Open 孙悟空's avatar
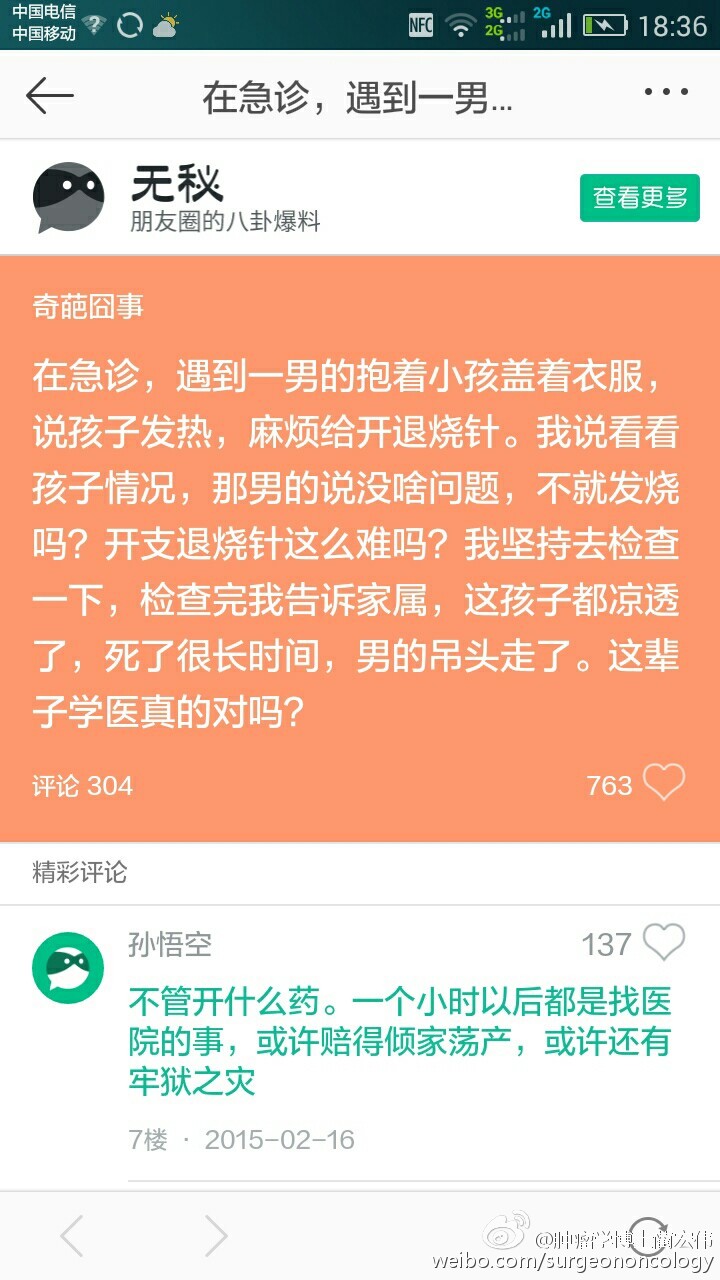The height and width of the screenshot is (1280, 720). (x=68, y=967)
